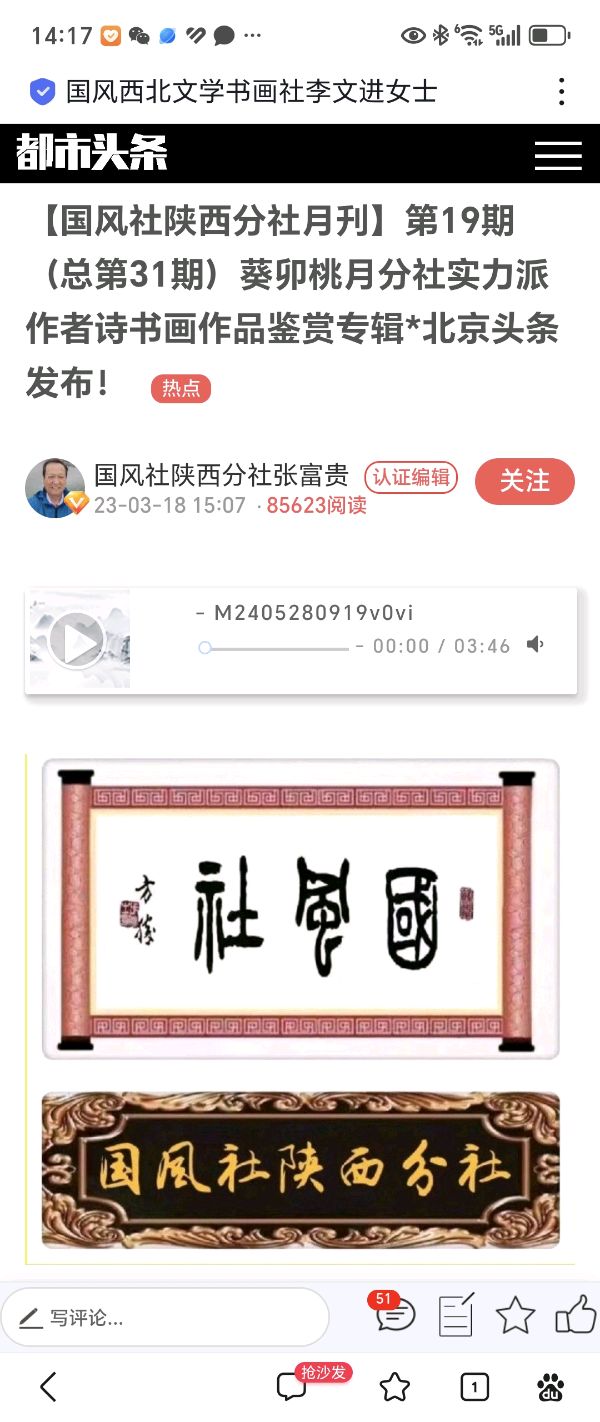Open the note icon next to comments
The image size is (600, 1422).
click(456, 1315)
